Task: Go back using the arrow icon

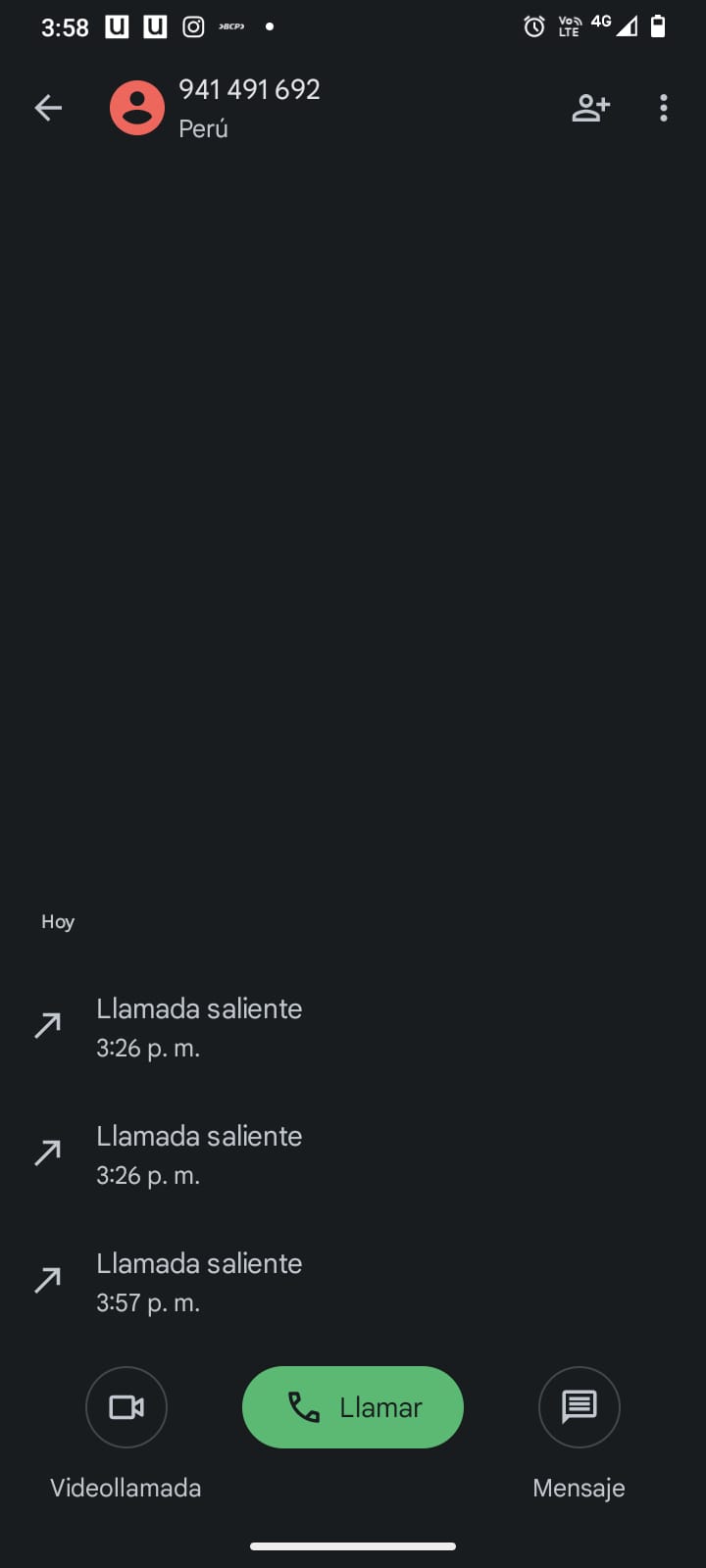Action: (x=48, y=108)
